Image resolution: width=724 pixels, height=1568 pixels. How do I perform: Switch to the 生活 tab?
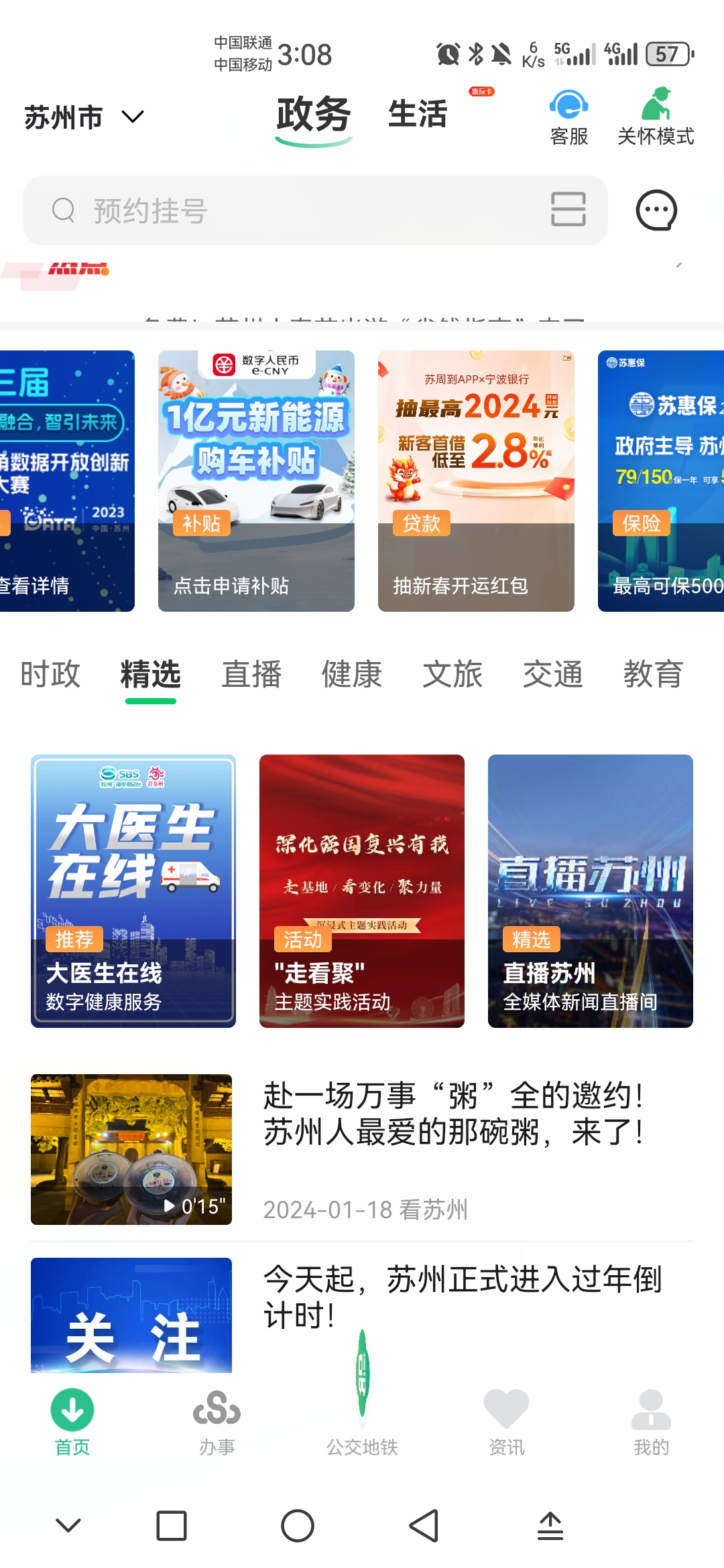pyautogui.click(x=416, y=114)
